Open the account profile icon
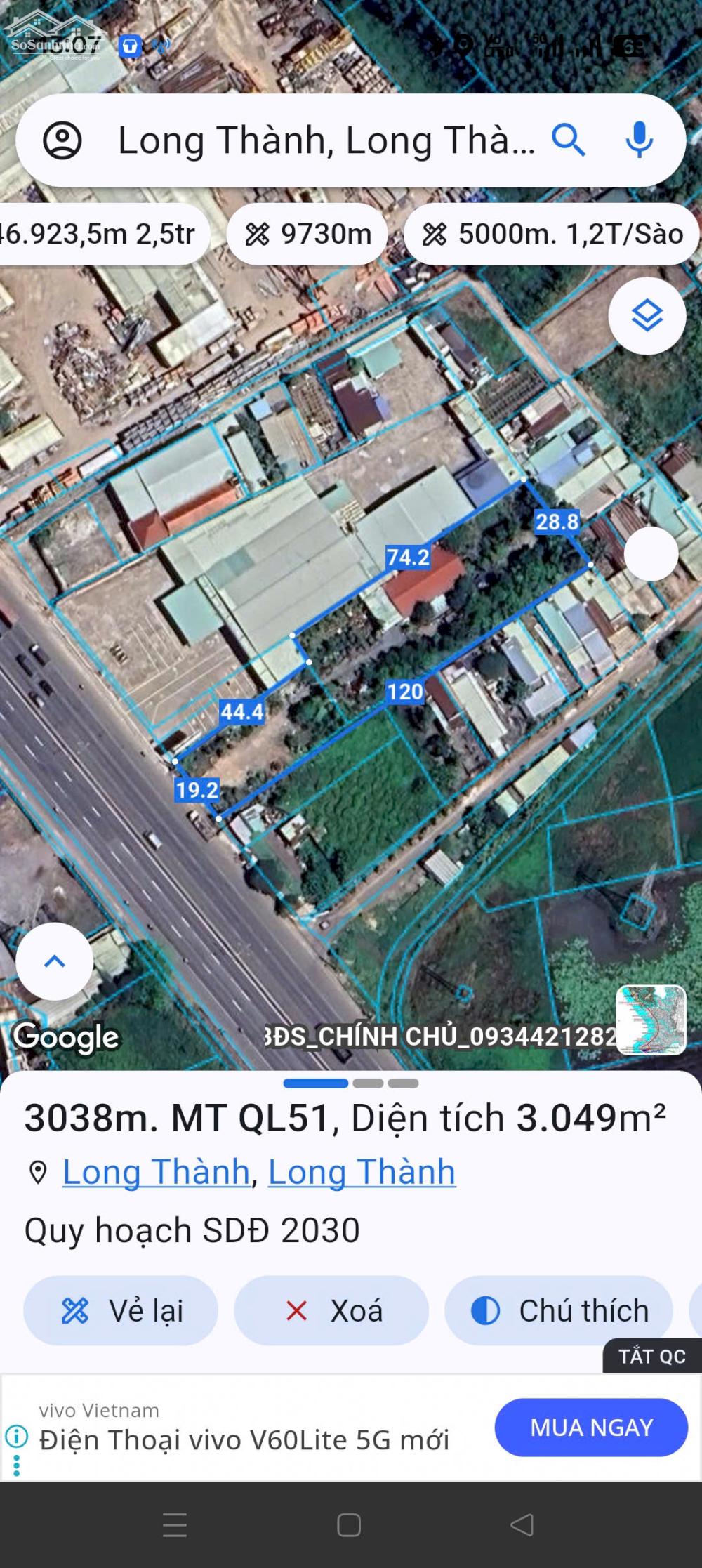This screenshot has width=702, height=1568. click(x=62, y=140)
